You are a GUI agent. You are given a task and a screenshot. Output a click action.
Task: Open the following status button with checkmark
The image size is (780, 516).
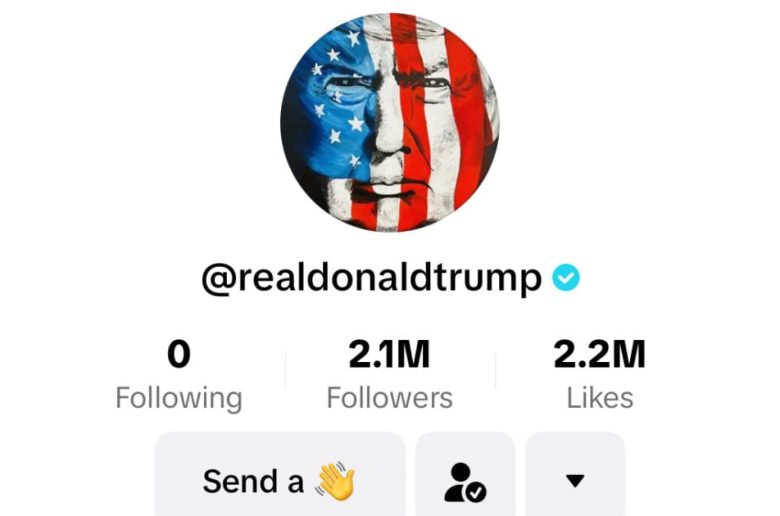(x=465, y=480)
